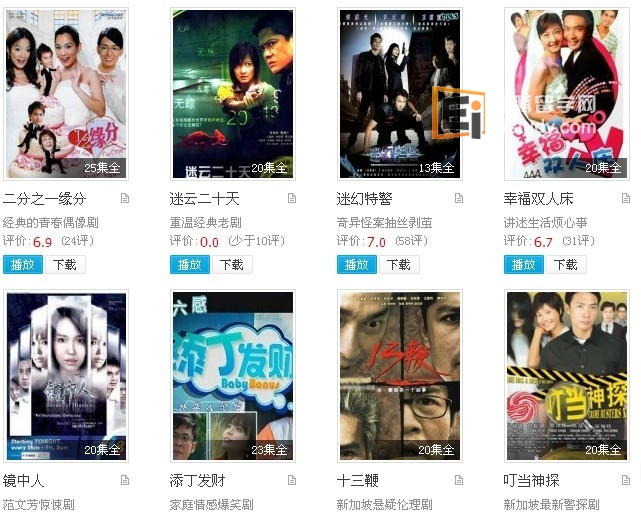Play 幸福双人床 with 播放 button
The image size is (641, 516).
524,265
